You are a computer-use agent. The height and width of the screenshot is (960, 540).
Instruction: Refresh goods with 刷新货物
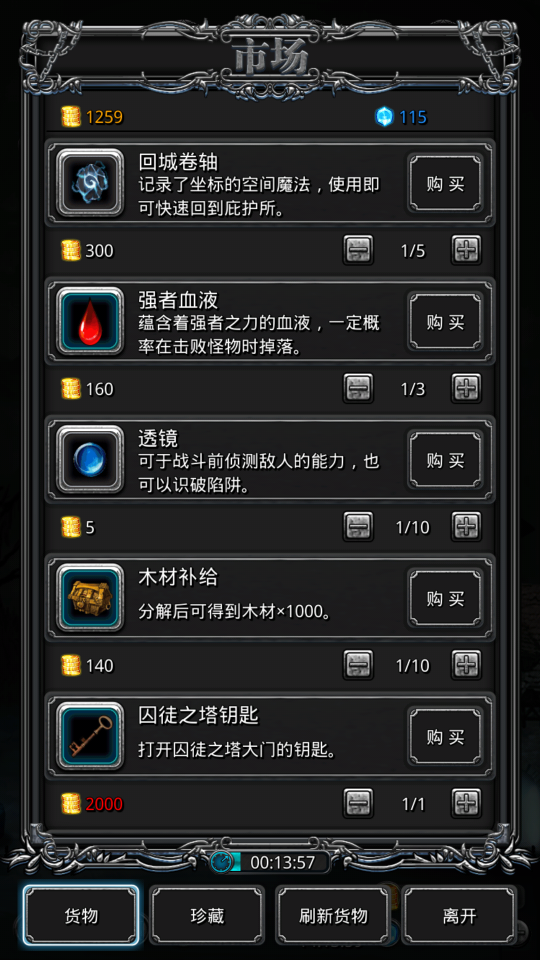click(333, 915)
